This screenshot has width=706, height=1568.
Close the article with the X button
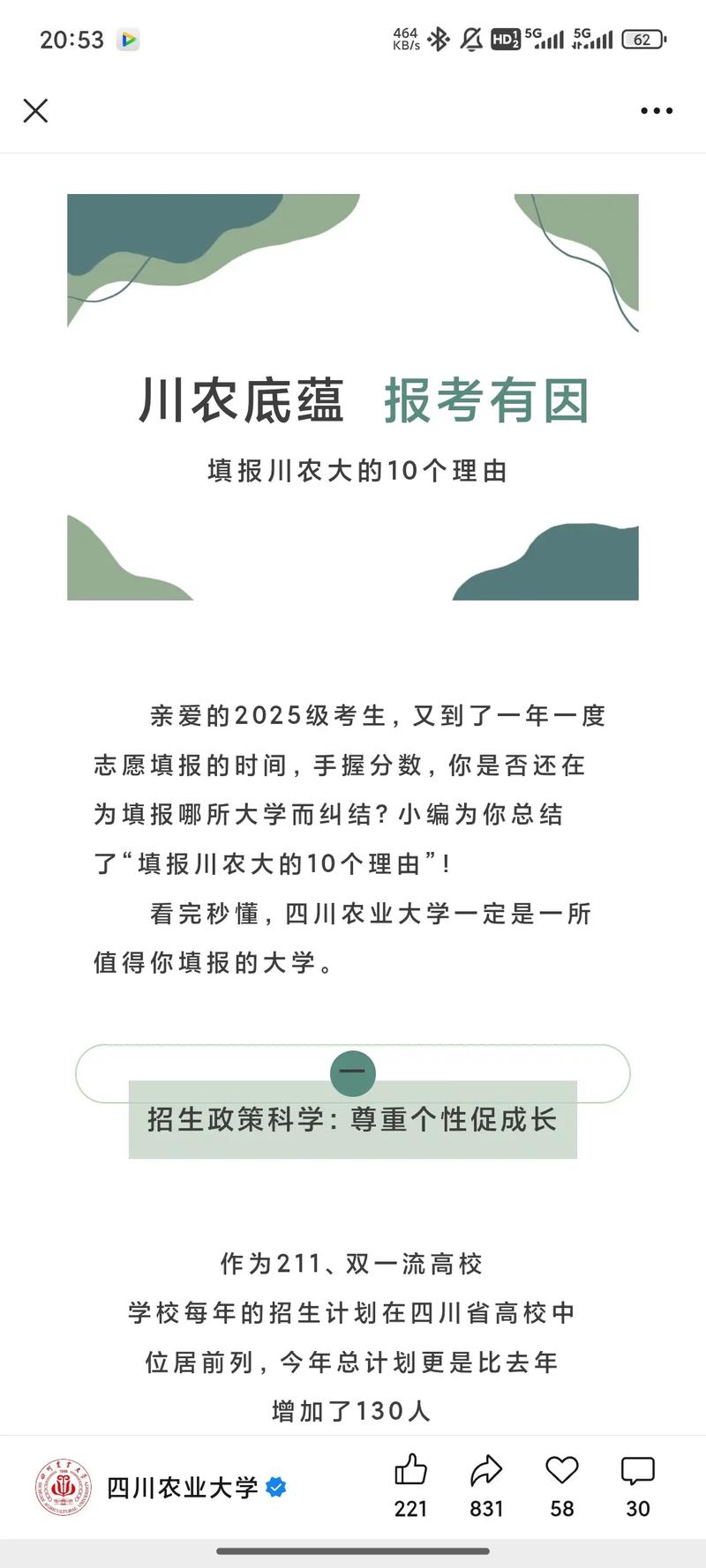35,111
